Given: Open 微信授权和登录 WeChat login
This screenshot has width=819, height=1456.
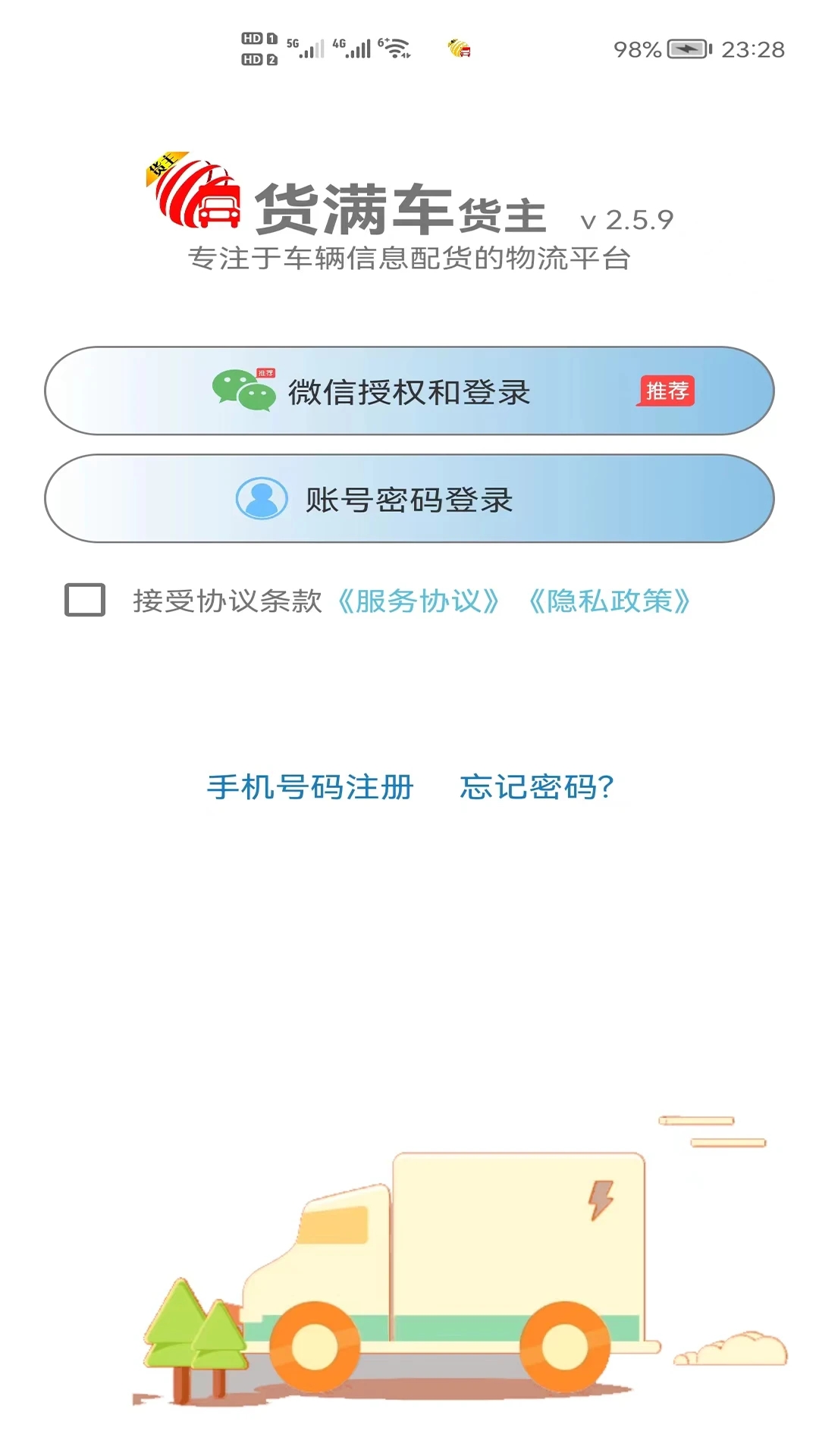Looking at the screenshot, I should 409,391.
